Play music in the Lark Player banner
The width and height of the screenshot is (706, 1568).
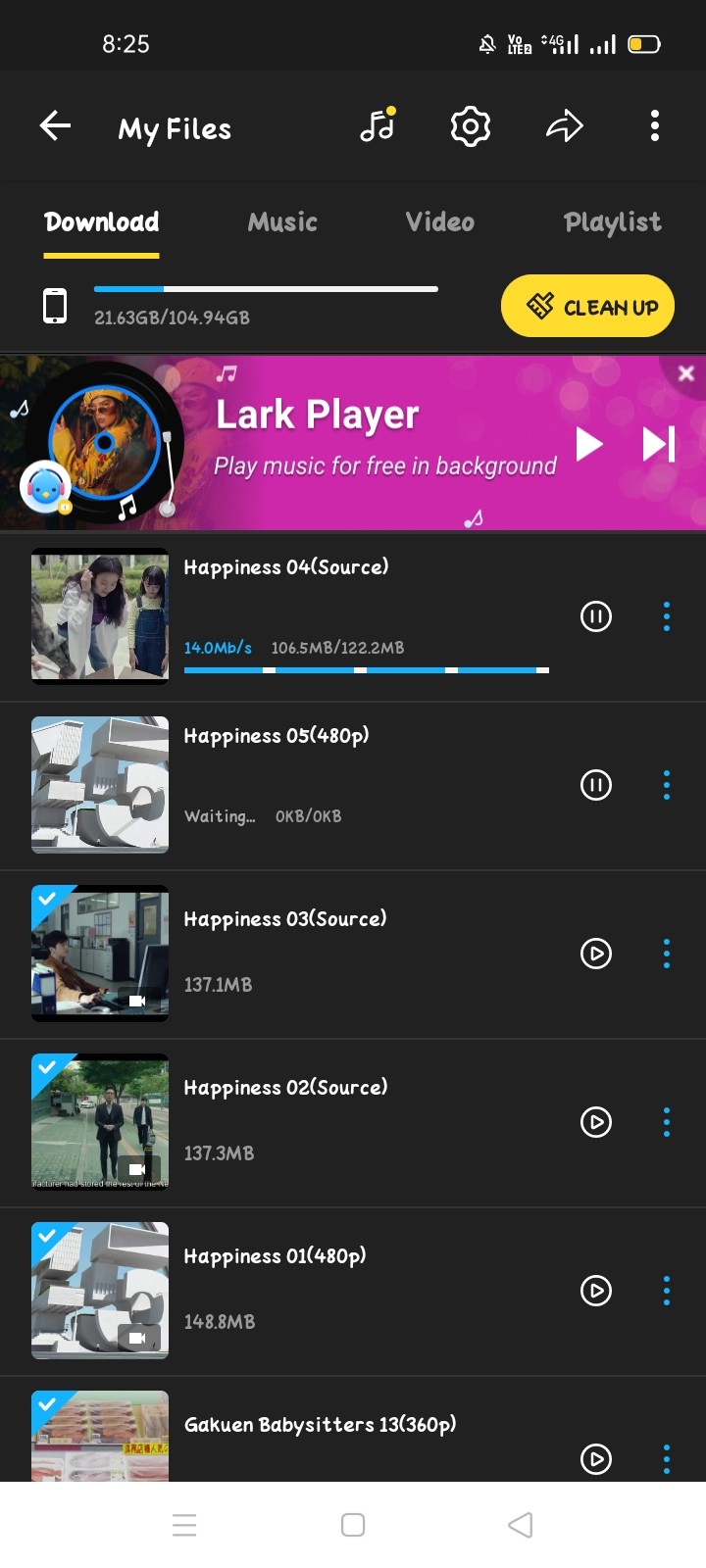pyautogui.click(x=588, y=444)
